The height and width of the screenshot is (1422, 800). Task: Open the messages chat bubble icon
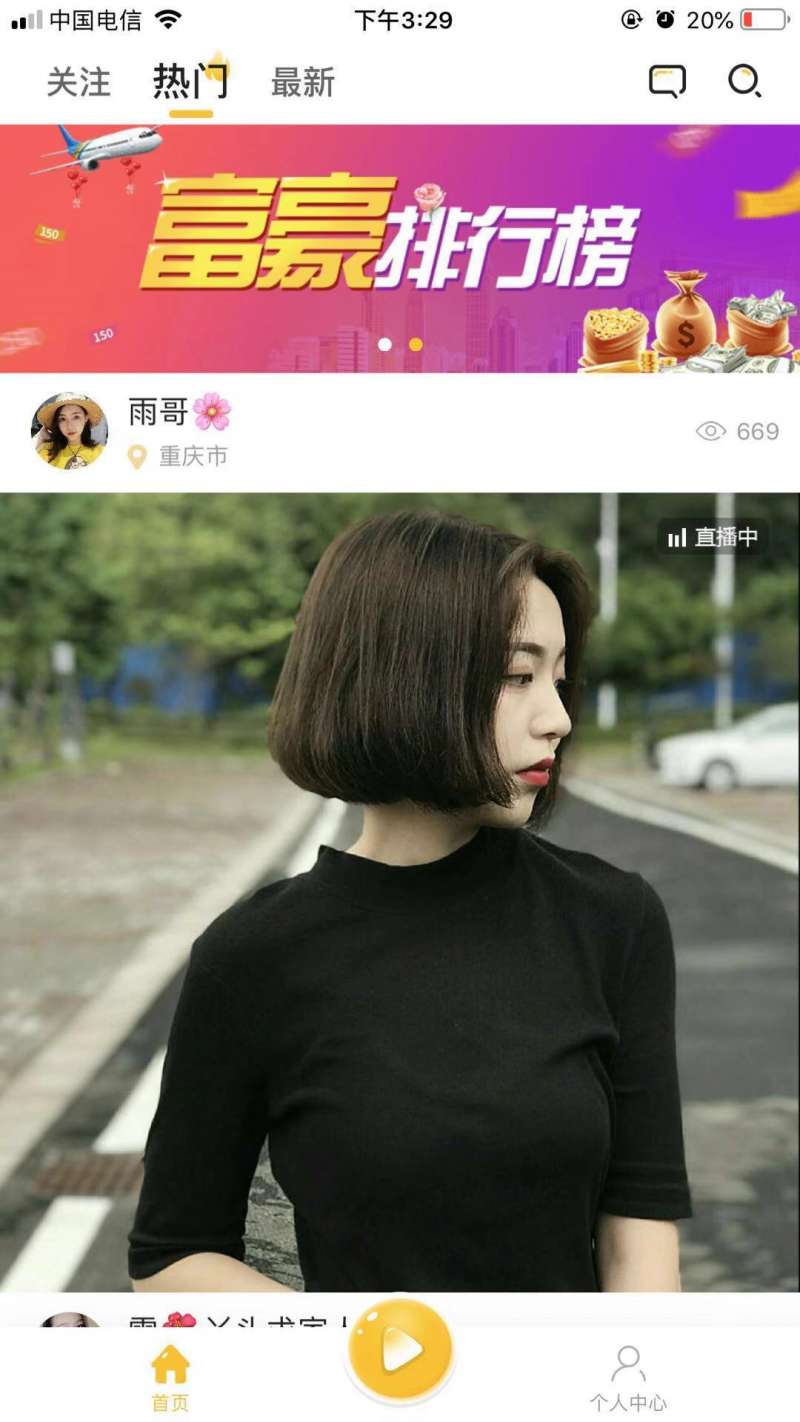(667, 81)
